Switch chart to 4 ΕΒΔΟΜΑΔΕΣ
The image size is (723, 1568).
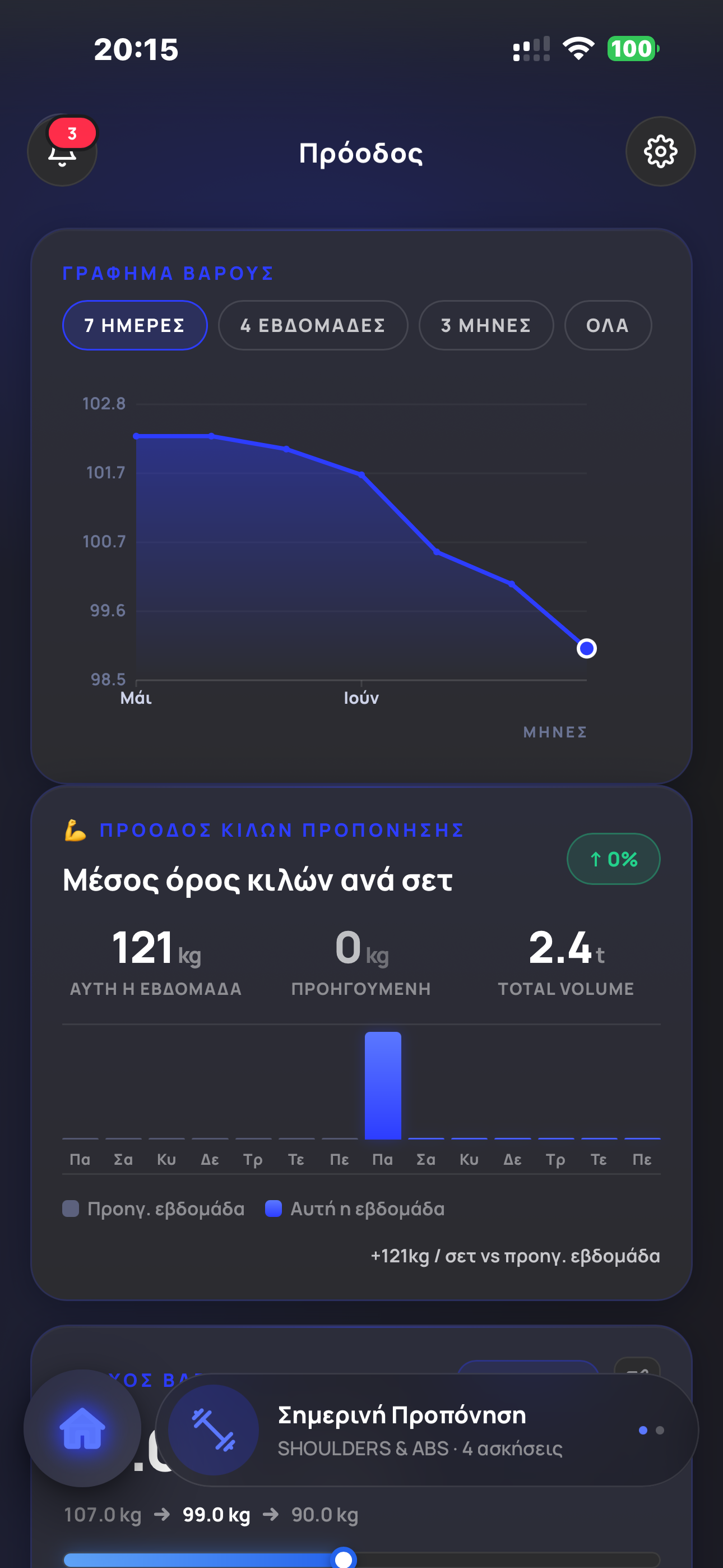[x=313, y=325]
